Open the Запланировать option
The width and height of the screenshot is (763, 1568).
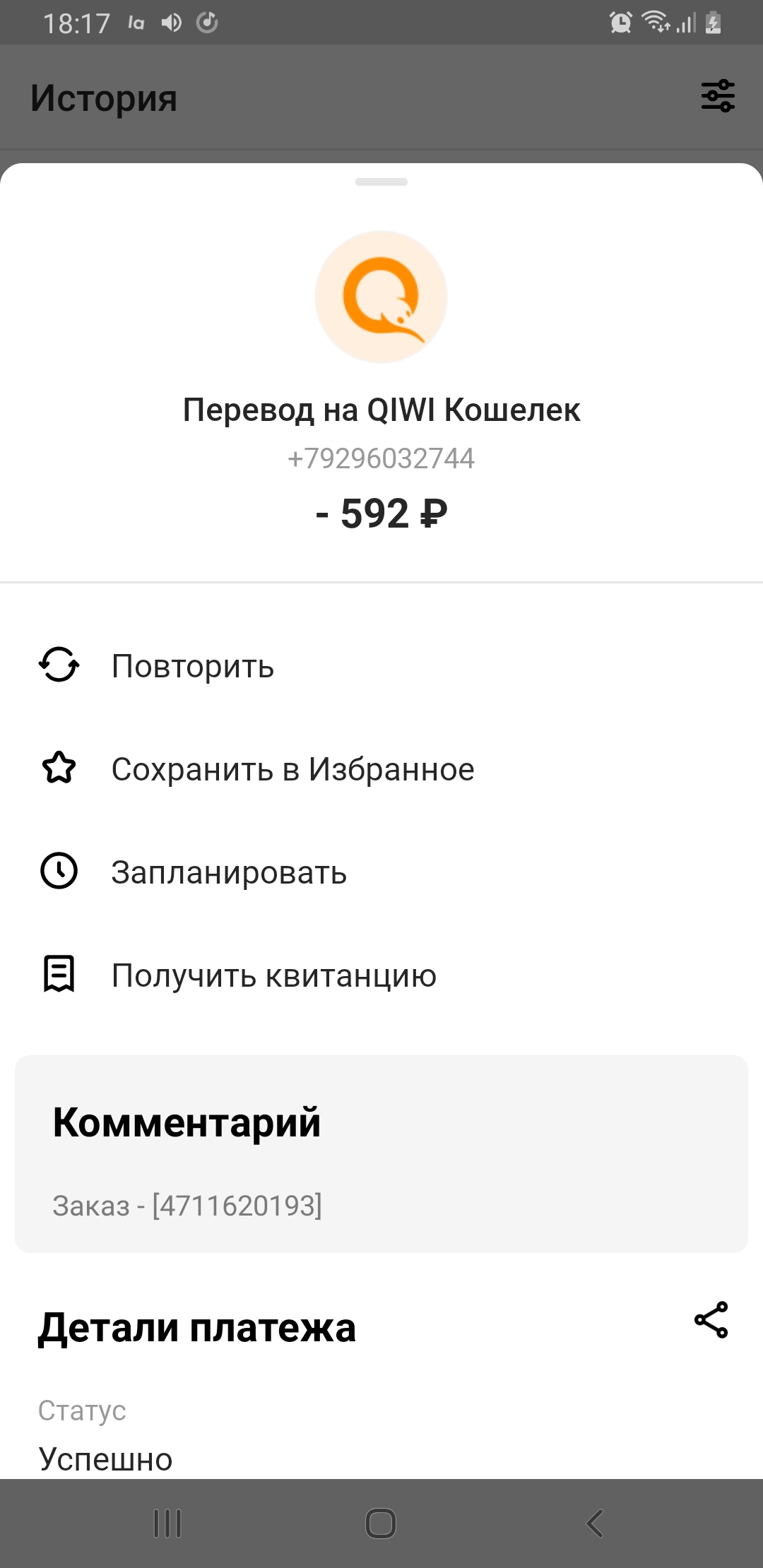tap(381, 872)
